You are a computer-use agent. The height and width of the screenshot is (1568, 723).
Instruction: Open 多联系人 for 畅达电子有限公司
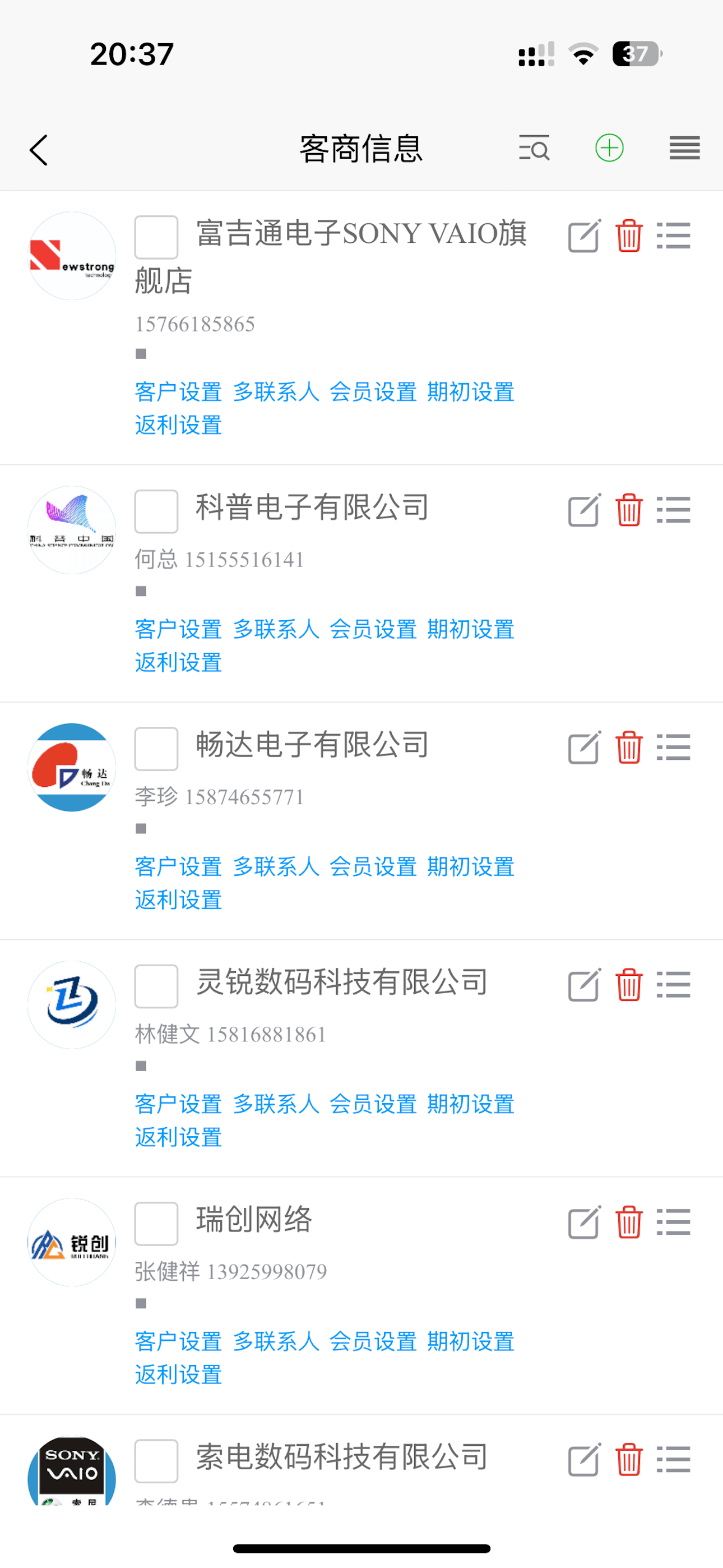[x=276, y=867]
